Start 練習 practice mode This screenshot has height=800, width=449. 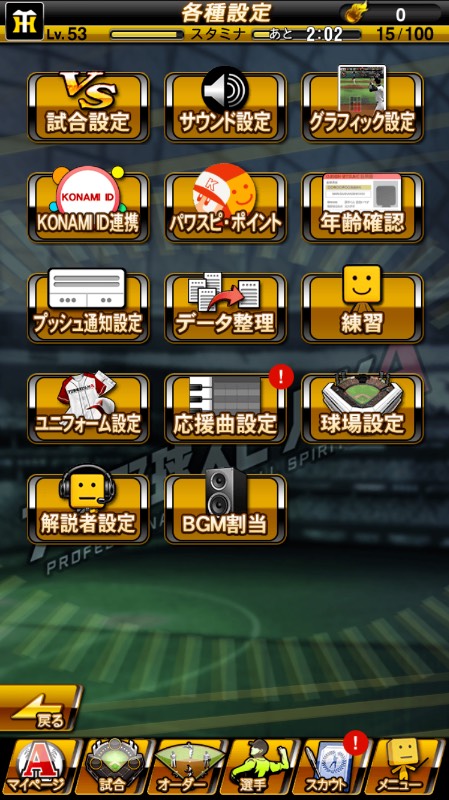tap(362, 308)
